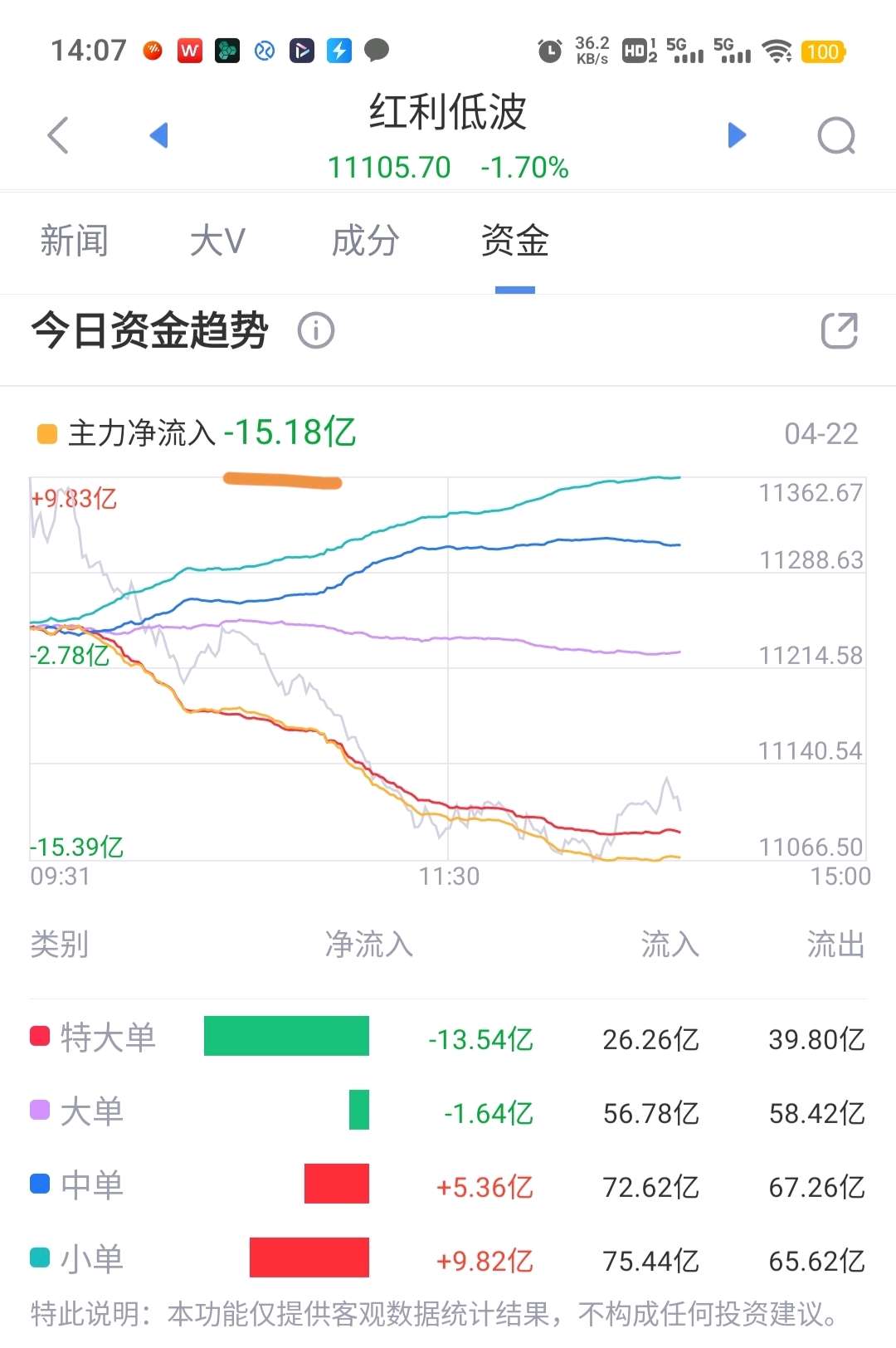Toggle the 特大单 red legend square
The image size is (896, 1348).
click(39, 1036)
